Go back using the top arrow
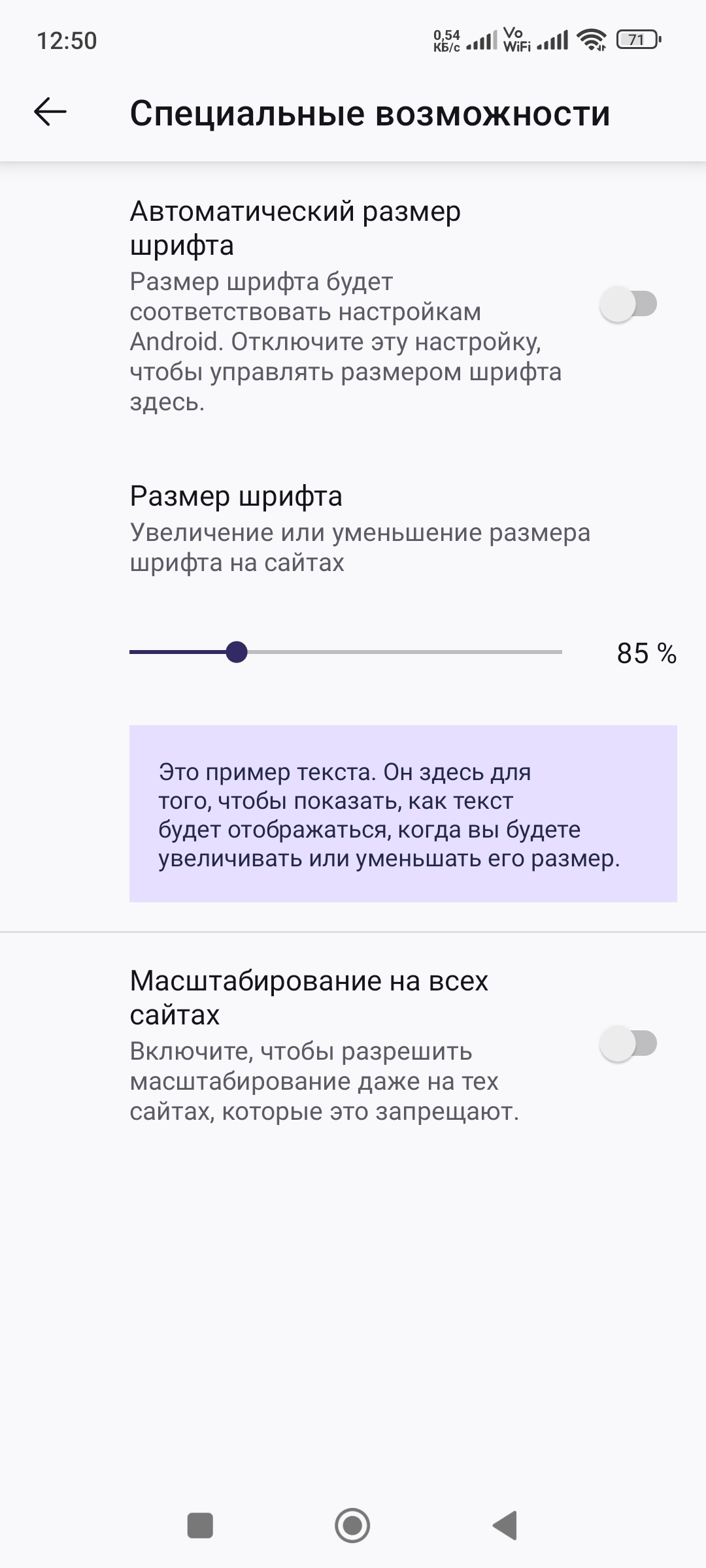Viewport: 706px width, 1568px height. (x=50, y=112)
